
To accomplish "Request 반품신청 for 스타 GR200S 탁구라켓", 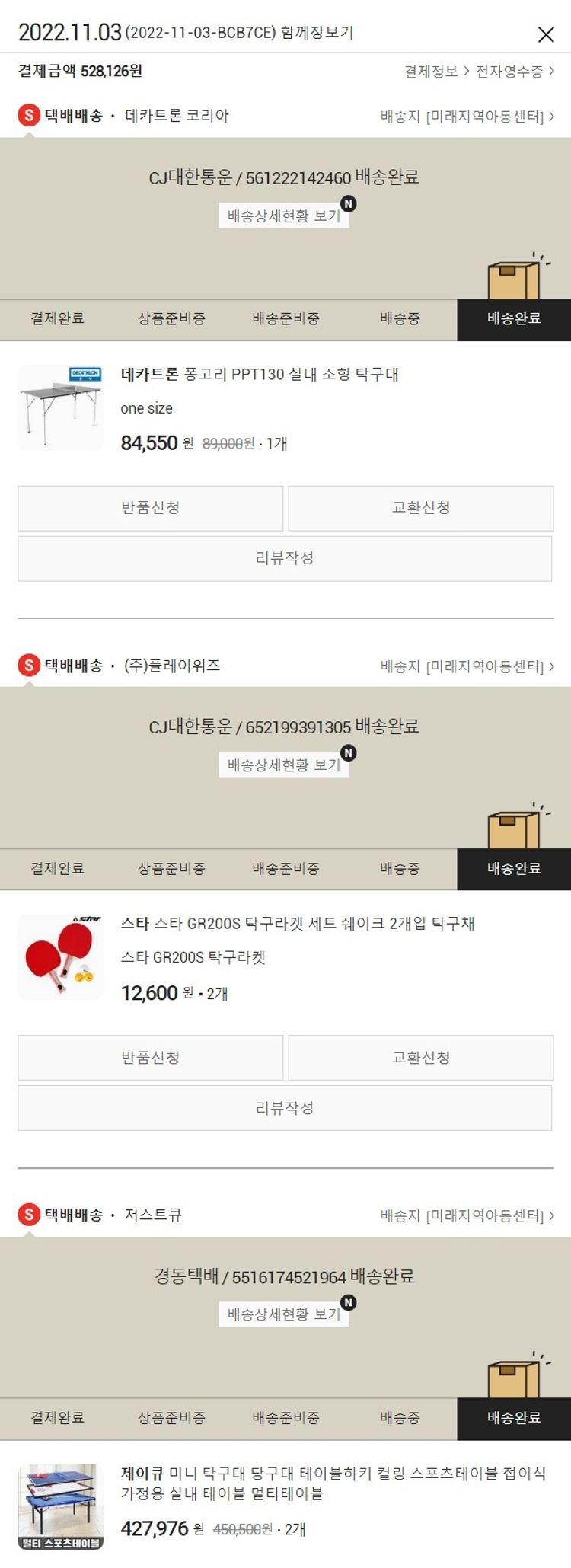I will click(150, 1057).
